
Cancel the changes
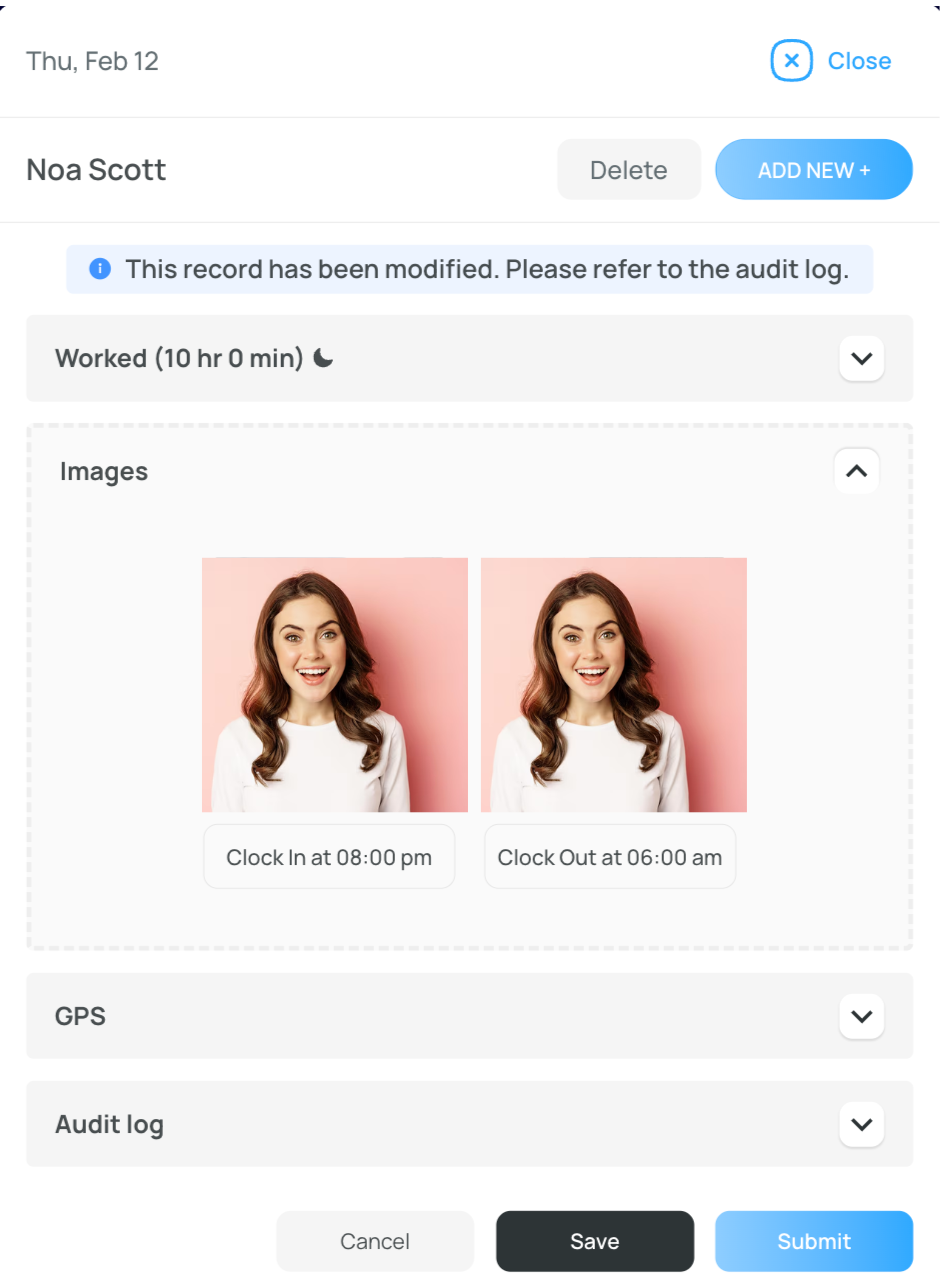[374, 1241]
